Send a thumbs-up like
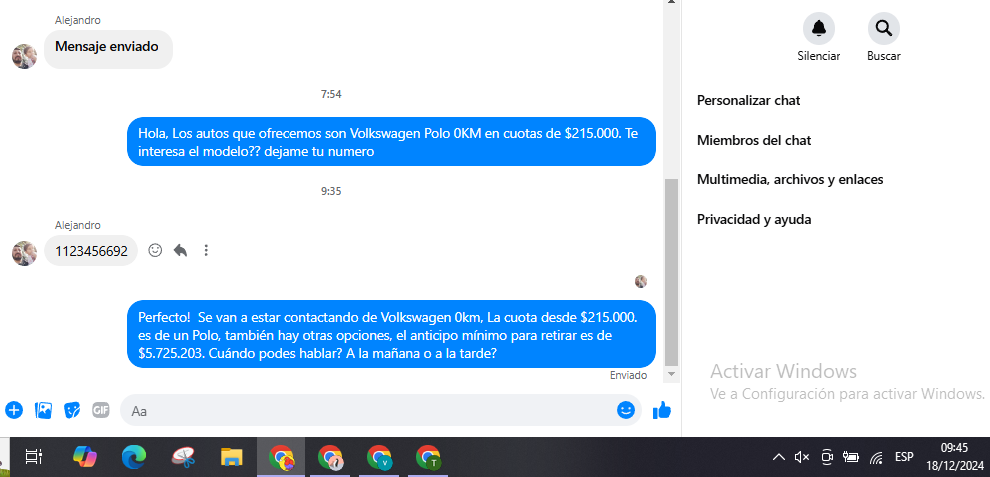Viewport: 990px width, 477px height. pyautogui.click(x=661, y=410)
